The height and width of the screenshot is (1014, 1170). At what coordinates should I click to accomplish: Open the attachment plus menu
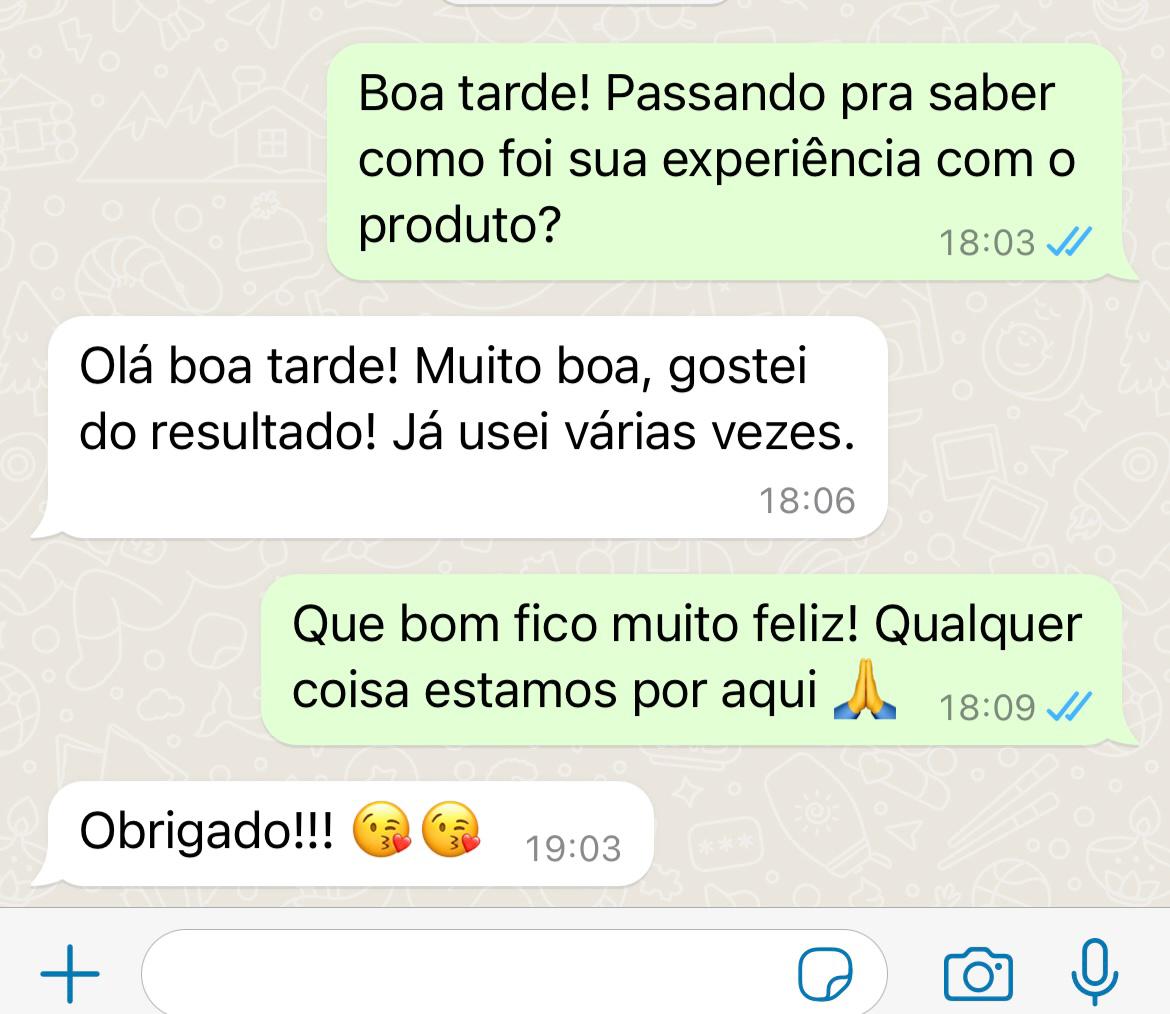click(x=70, y=972)
